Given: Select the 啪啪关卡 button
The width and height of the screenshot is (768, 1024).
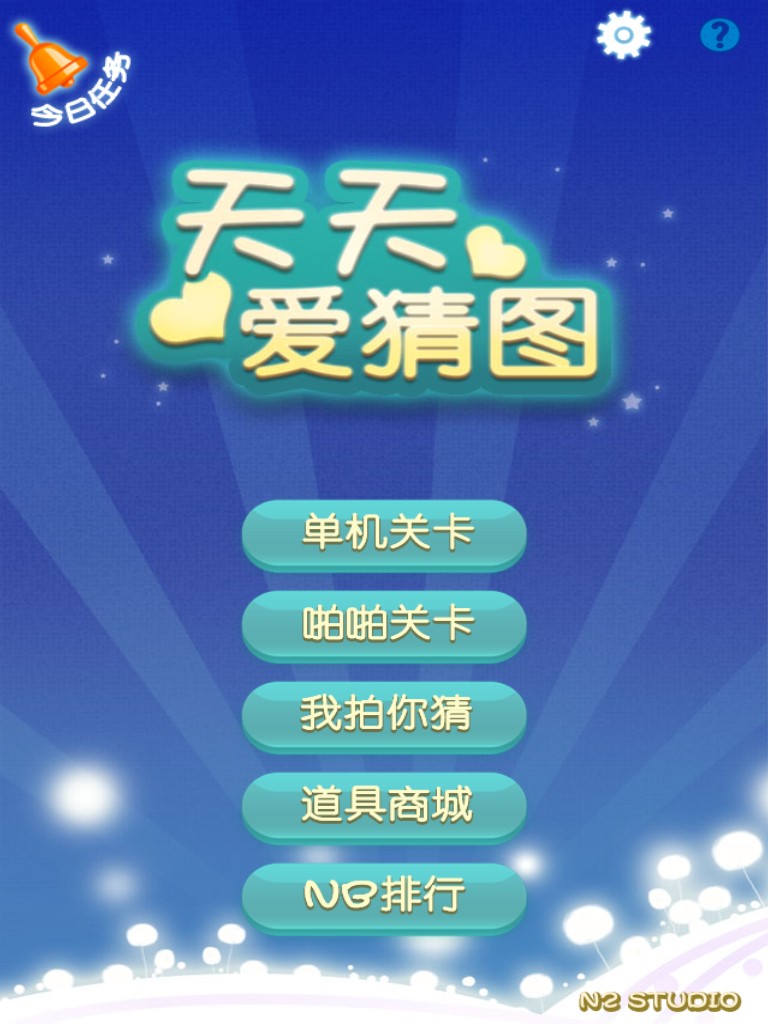Looking at the screenshot, I should 385,624.
